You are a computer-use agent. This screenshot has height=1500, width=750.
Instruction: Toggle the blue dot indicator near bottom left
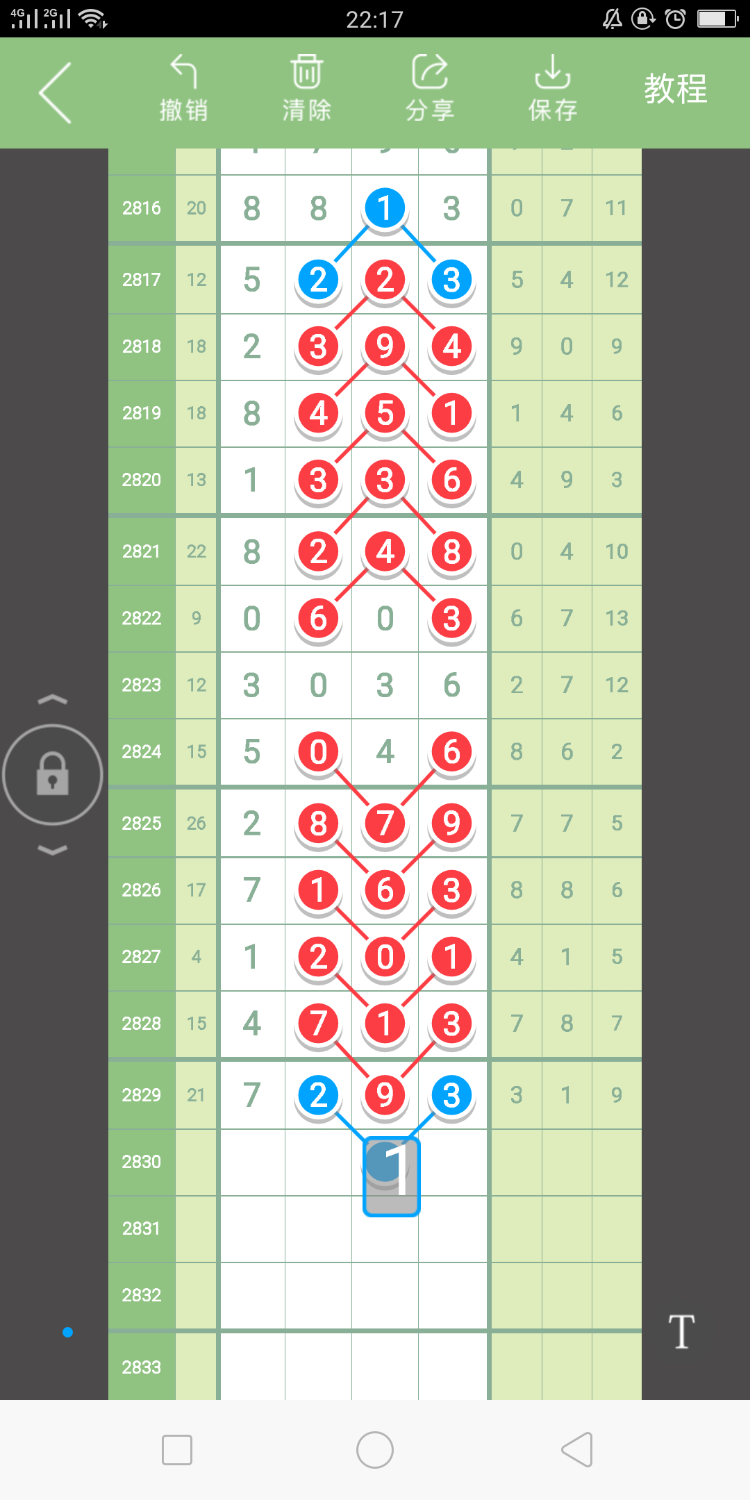pos(67,1332)
